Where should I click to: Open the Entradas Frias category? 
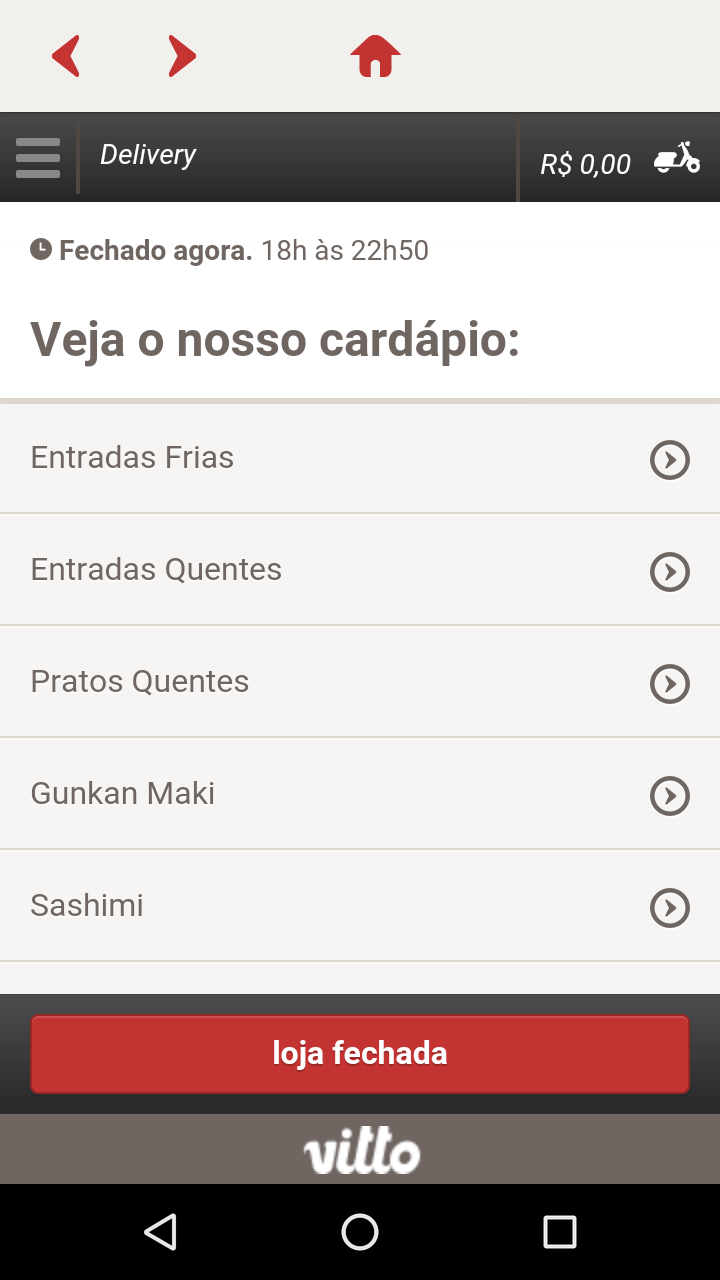click(360, 459)
